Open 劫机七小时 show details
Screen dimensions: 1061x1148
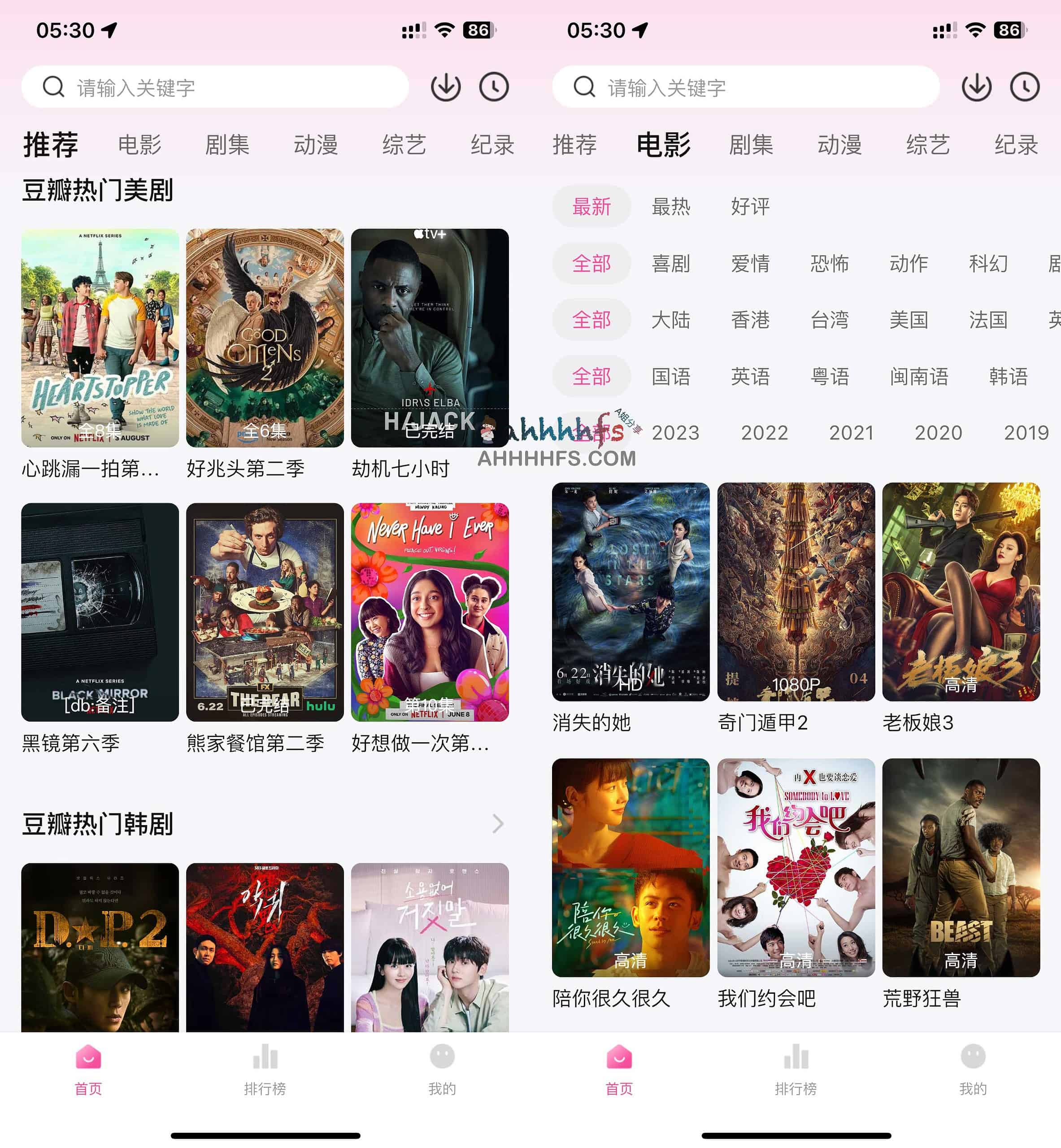pyautogui.click(x=430, y=338)
